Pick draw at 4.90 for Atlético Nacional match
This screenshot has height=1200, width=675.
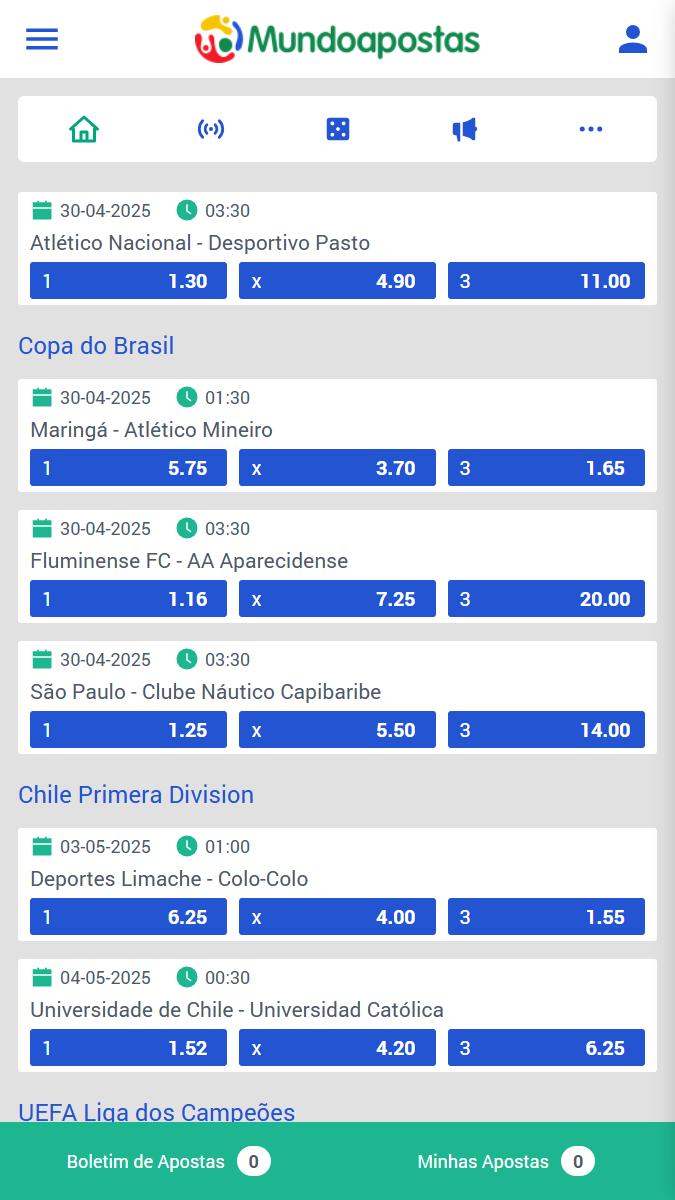pos(337,281)
